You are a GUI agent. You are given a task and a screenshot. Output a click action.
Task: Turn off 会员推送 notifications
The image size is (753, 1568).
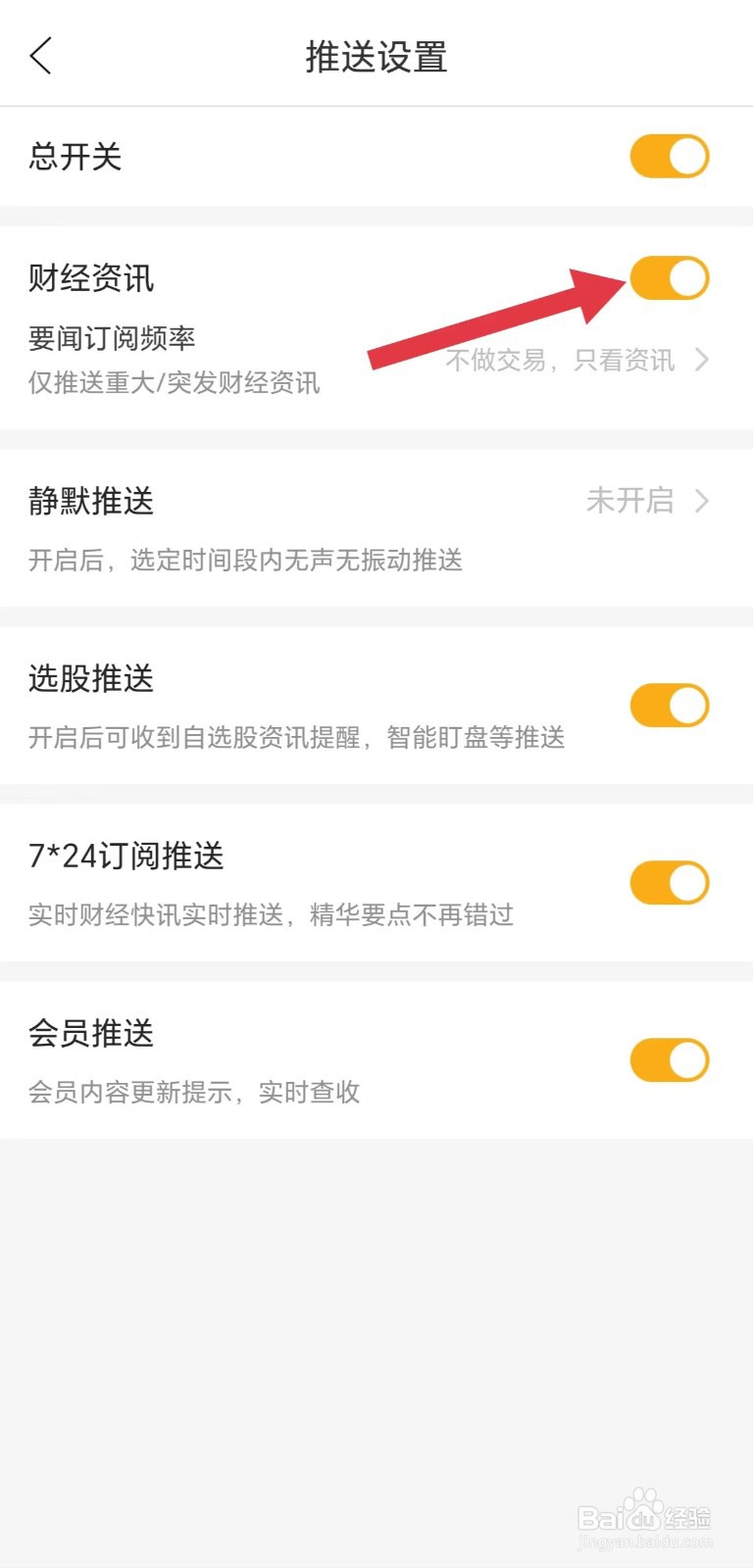[x=669, y=1060]
